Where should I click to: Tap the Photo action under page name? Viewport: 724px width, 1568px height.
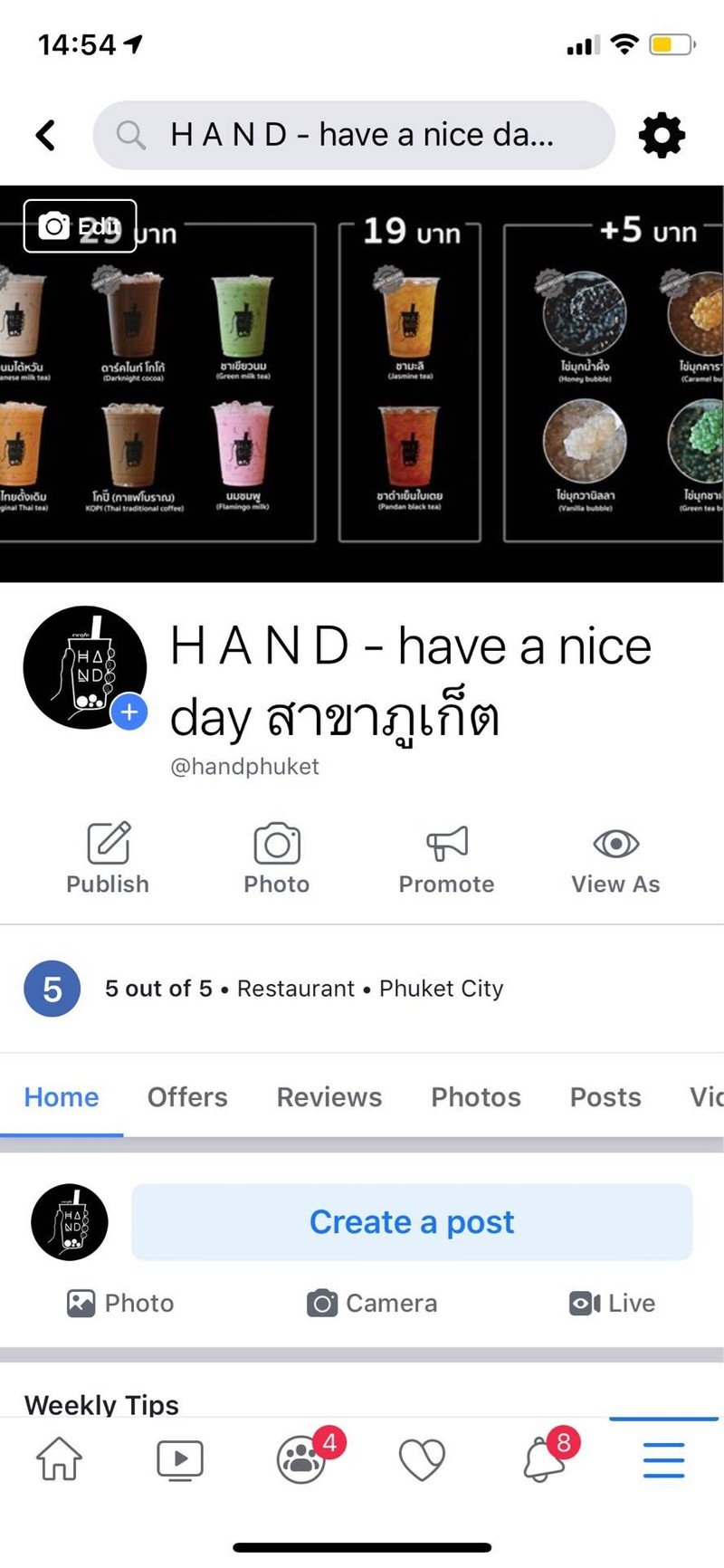pyautogui.click(x=277, y=857)
